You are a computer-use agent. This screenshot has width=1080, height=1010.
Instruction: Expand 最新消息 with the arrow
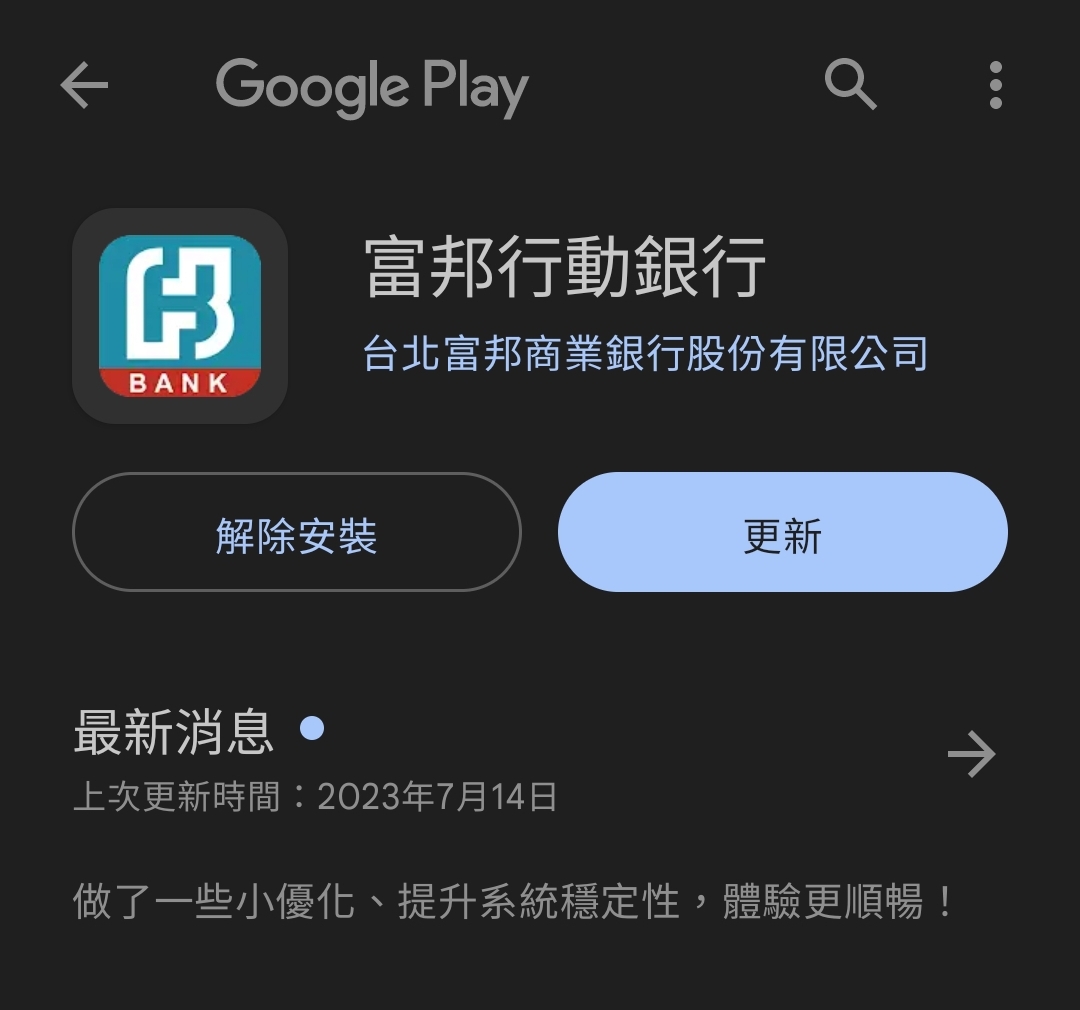click(x=971, y=754)
